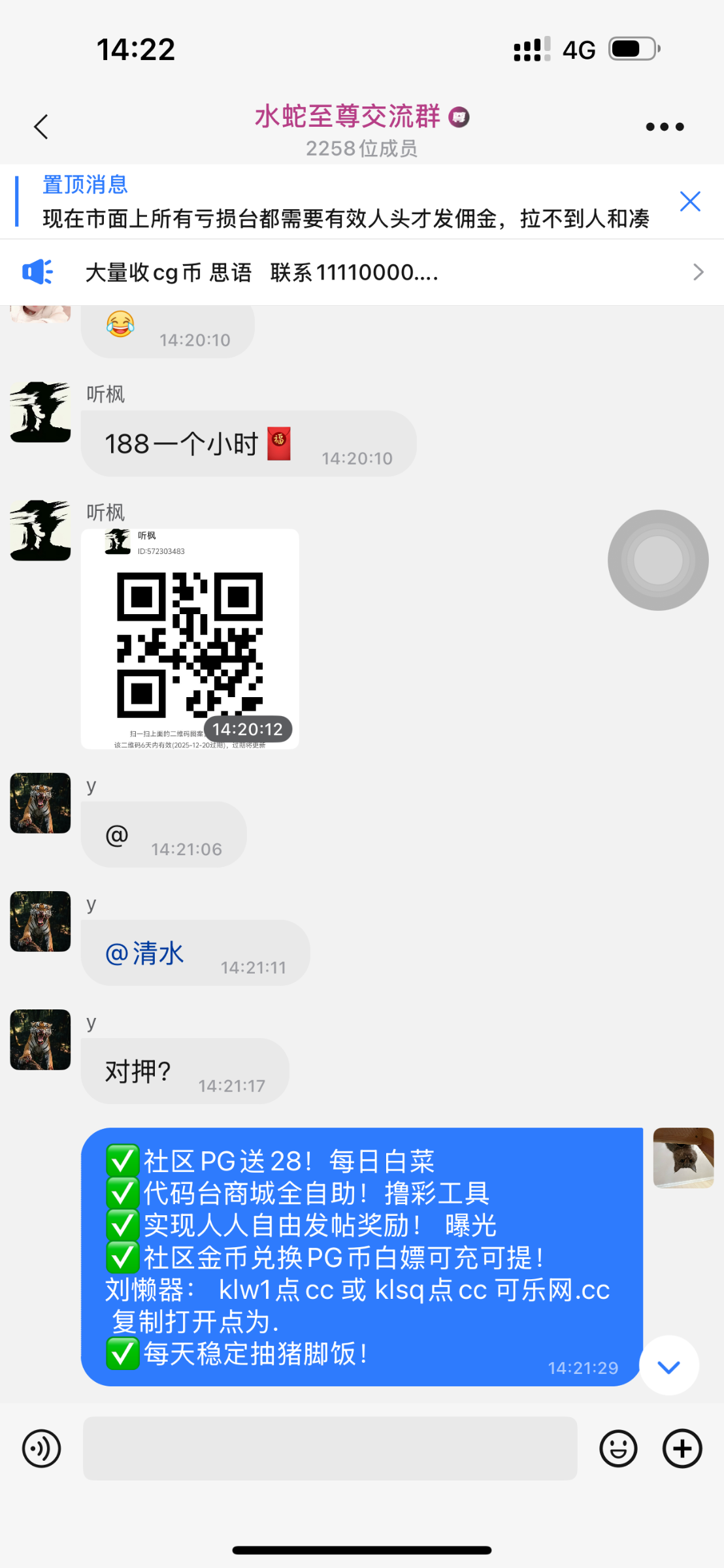
Task: Tap the @清水 mention link
Action: [145, 953]
